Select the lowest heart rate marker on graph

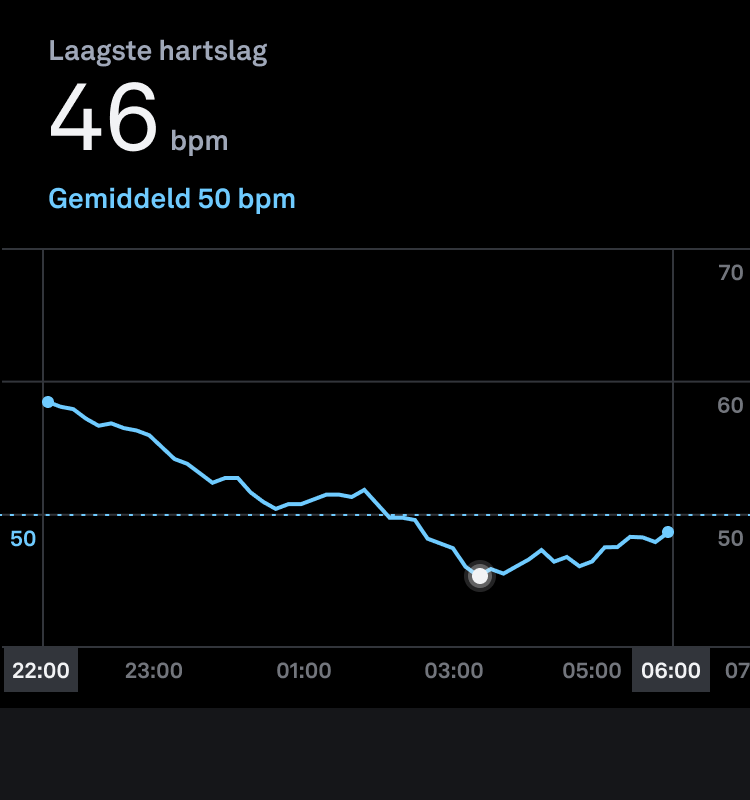[x=480, y=576]
